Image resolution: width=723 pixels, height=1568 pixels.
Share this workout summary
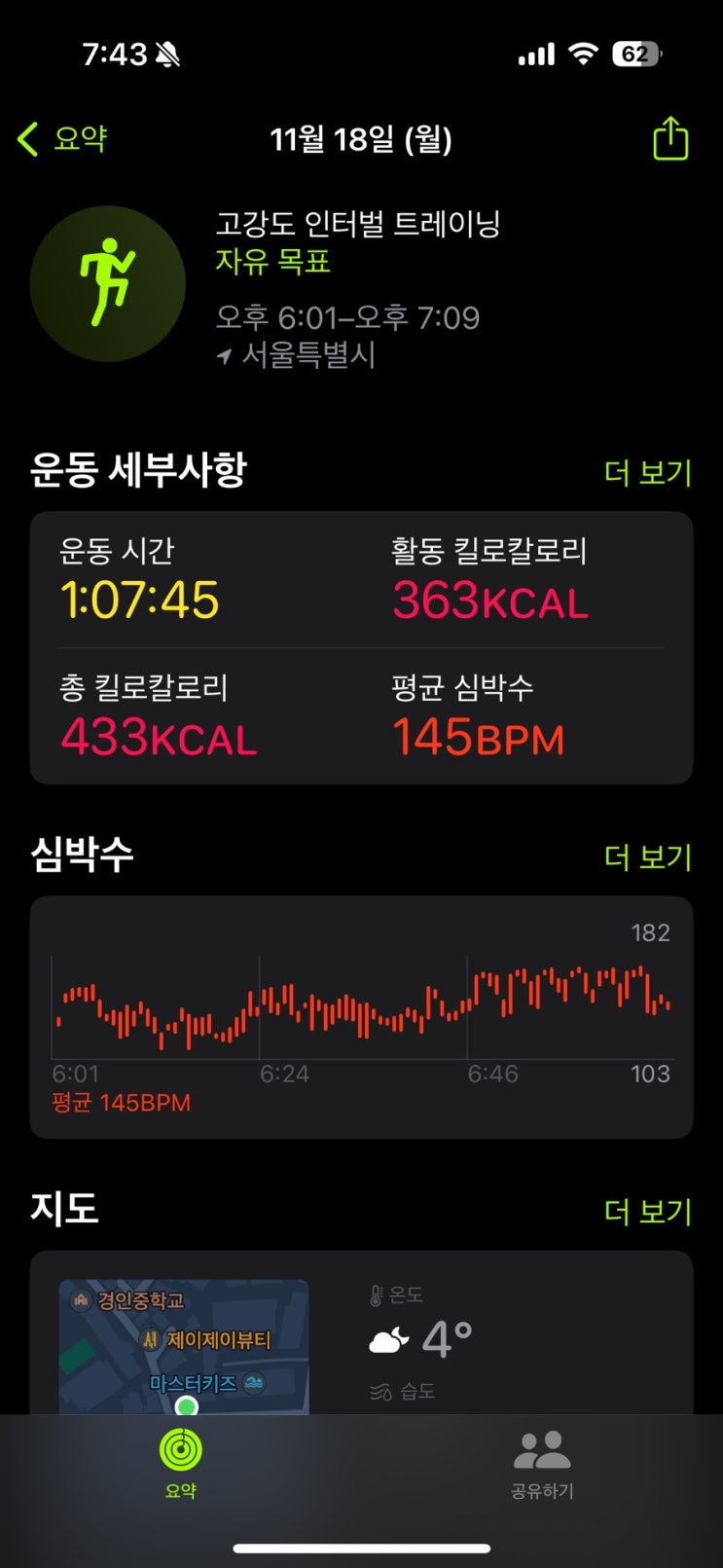pyautogui.click(x=669, y=139)
